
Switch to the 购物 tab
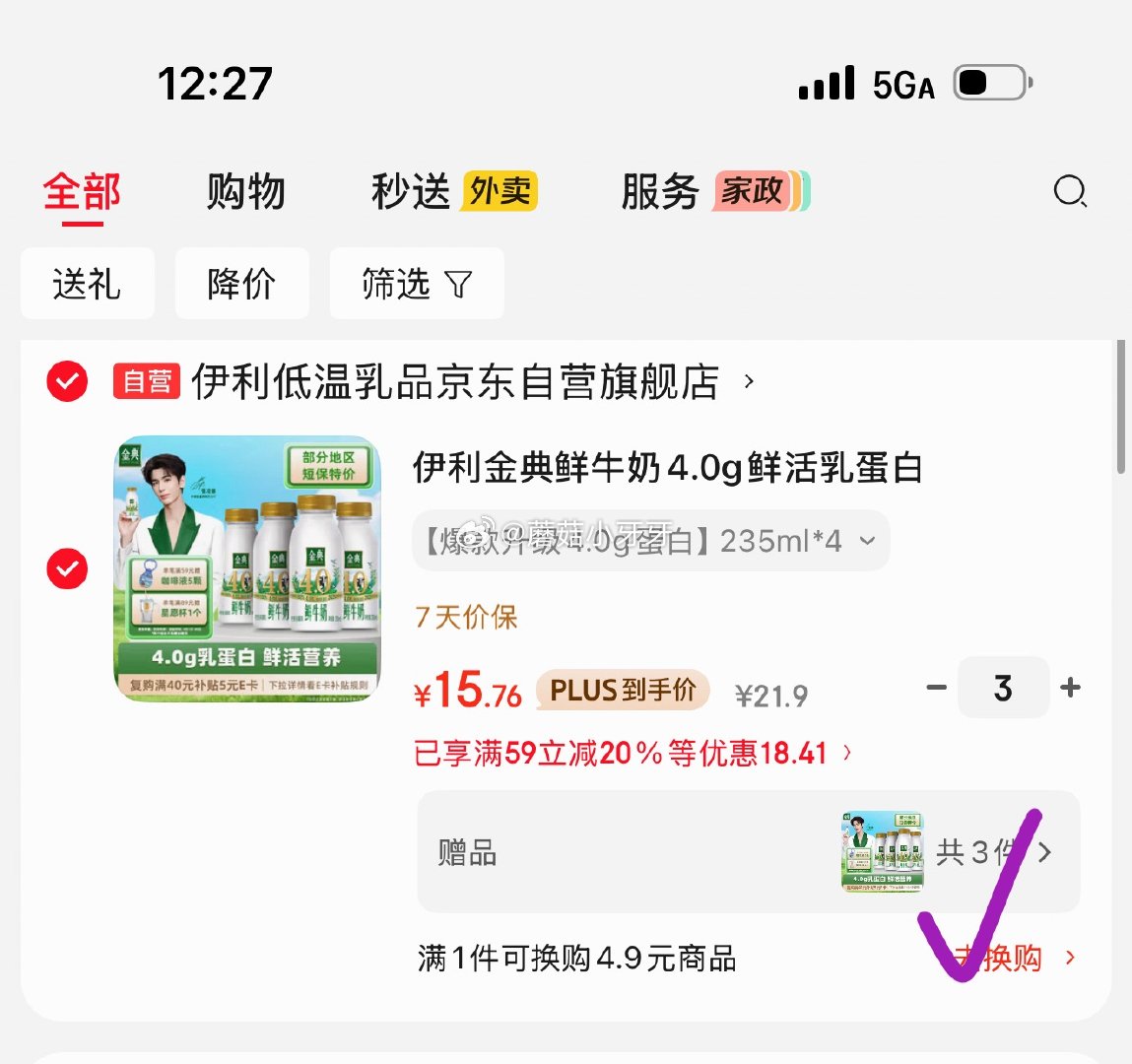pyautogui.click(x=245, y=191)
